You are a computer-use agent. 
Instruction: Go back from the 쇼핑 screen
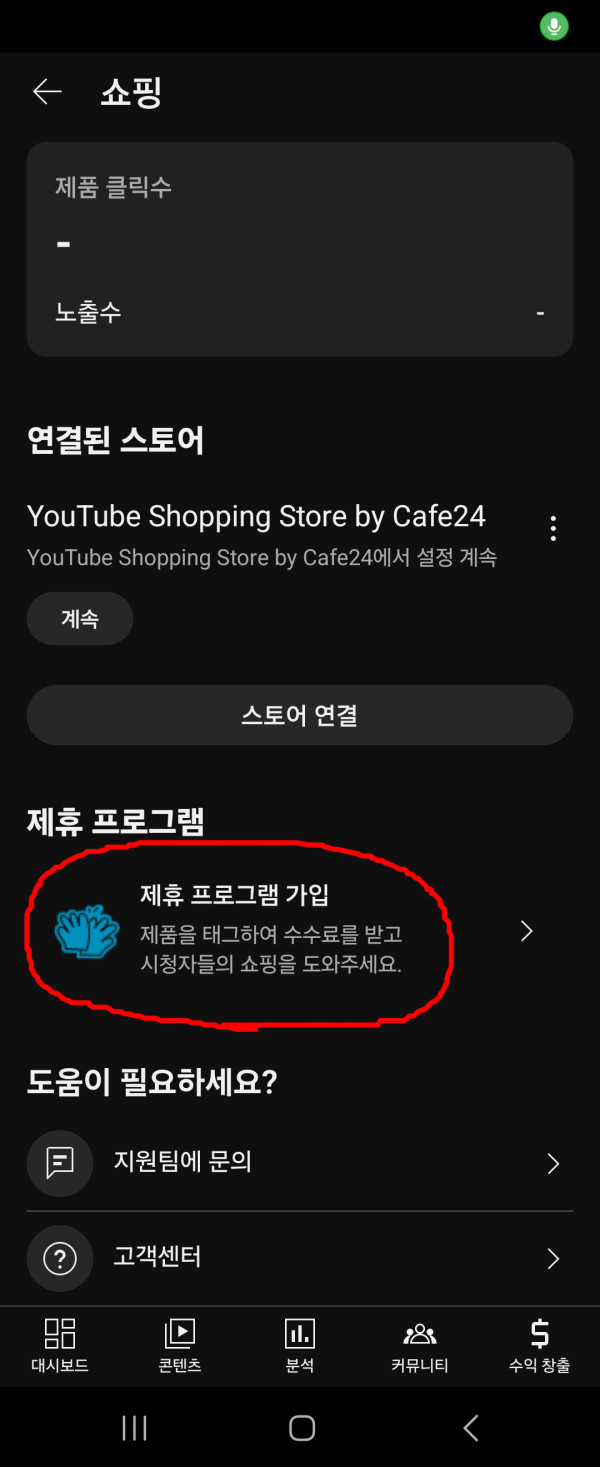click(x=47, y=92)
